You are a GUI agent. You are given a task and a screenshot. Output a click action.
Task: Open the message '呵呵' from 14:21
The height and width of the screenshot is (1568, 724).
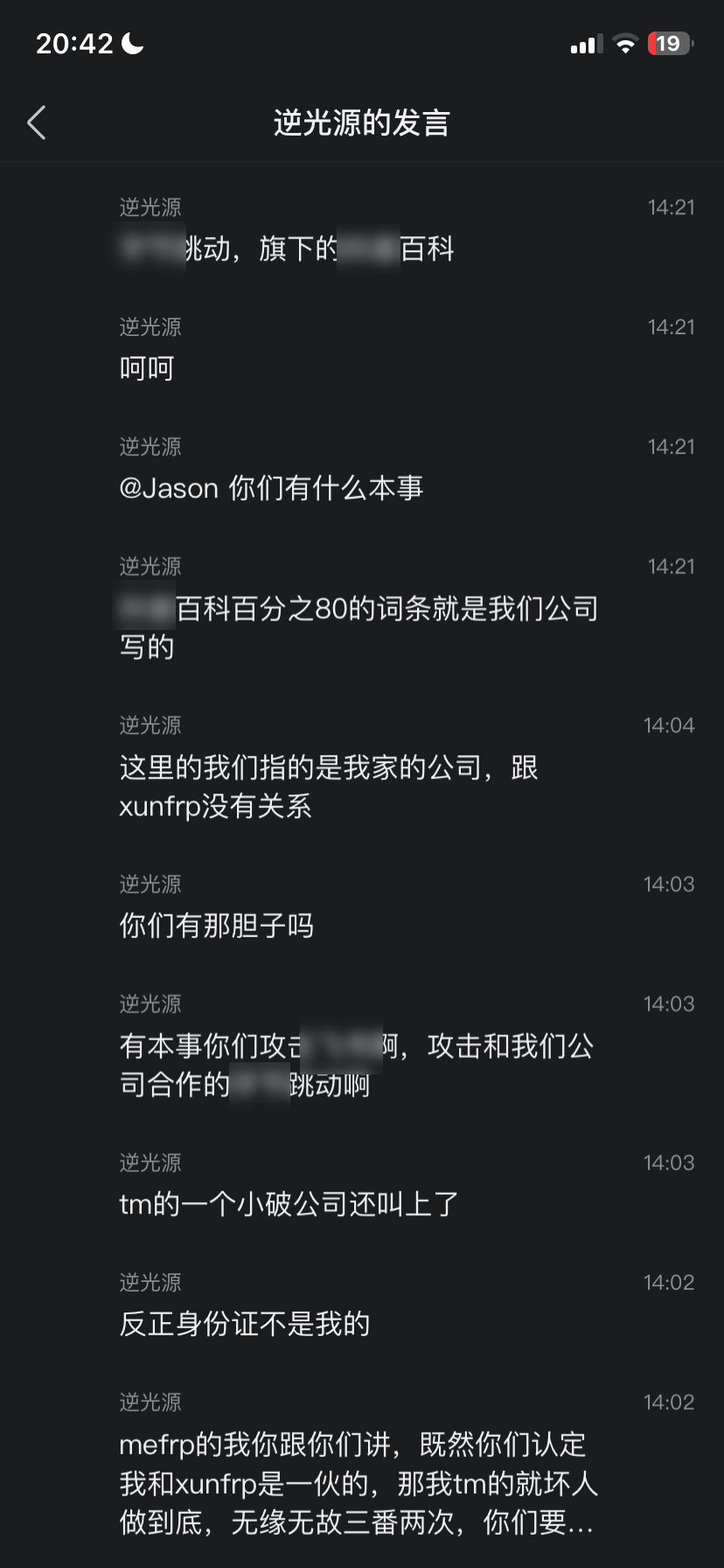pos(147,368)
